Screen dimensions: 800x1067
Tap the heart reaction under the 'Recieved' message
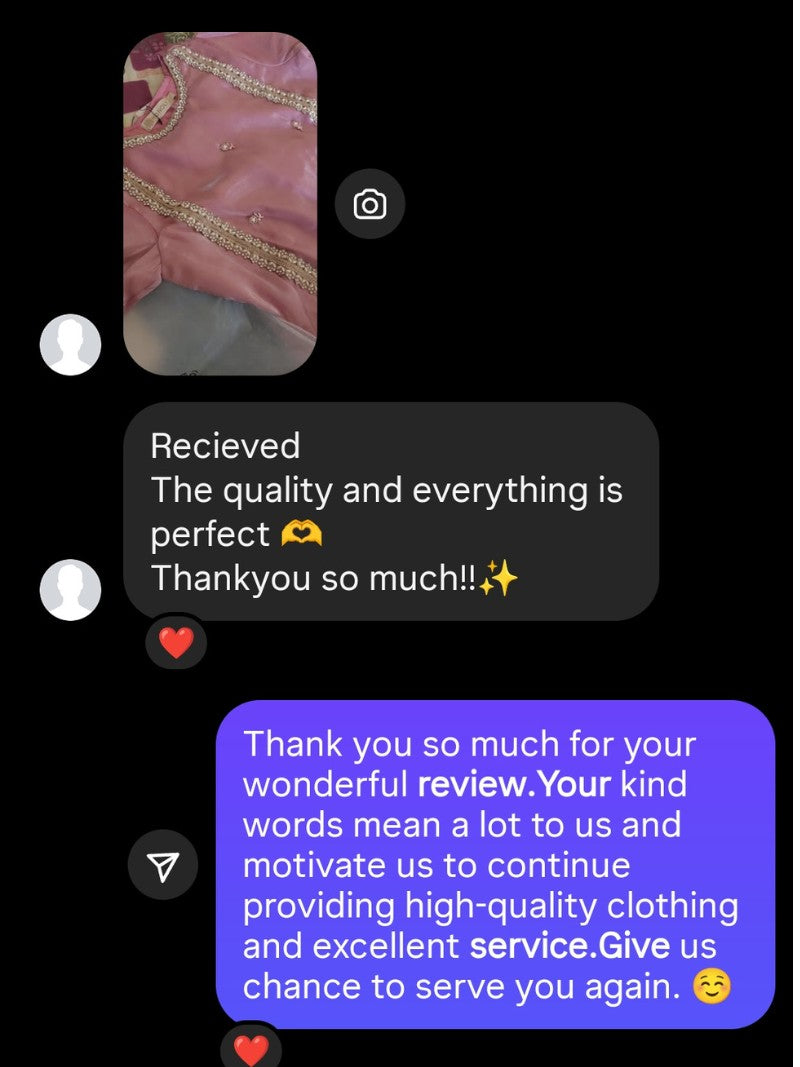(176, 643)
